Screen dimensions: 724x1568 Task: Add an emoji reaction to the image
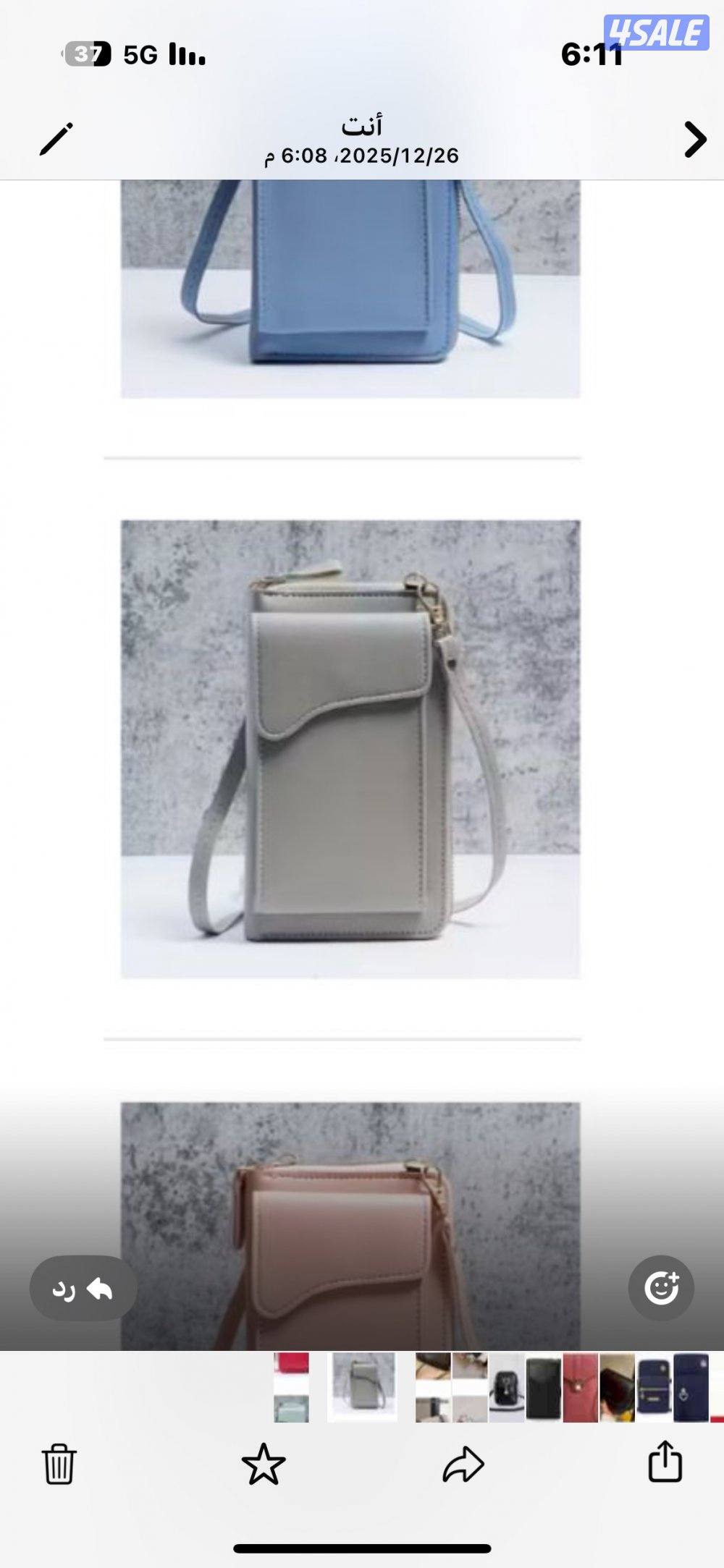click(x=661, y=1287)
